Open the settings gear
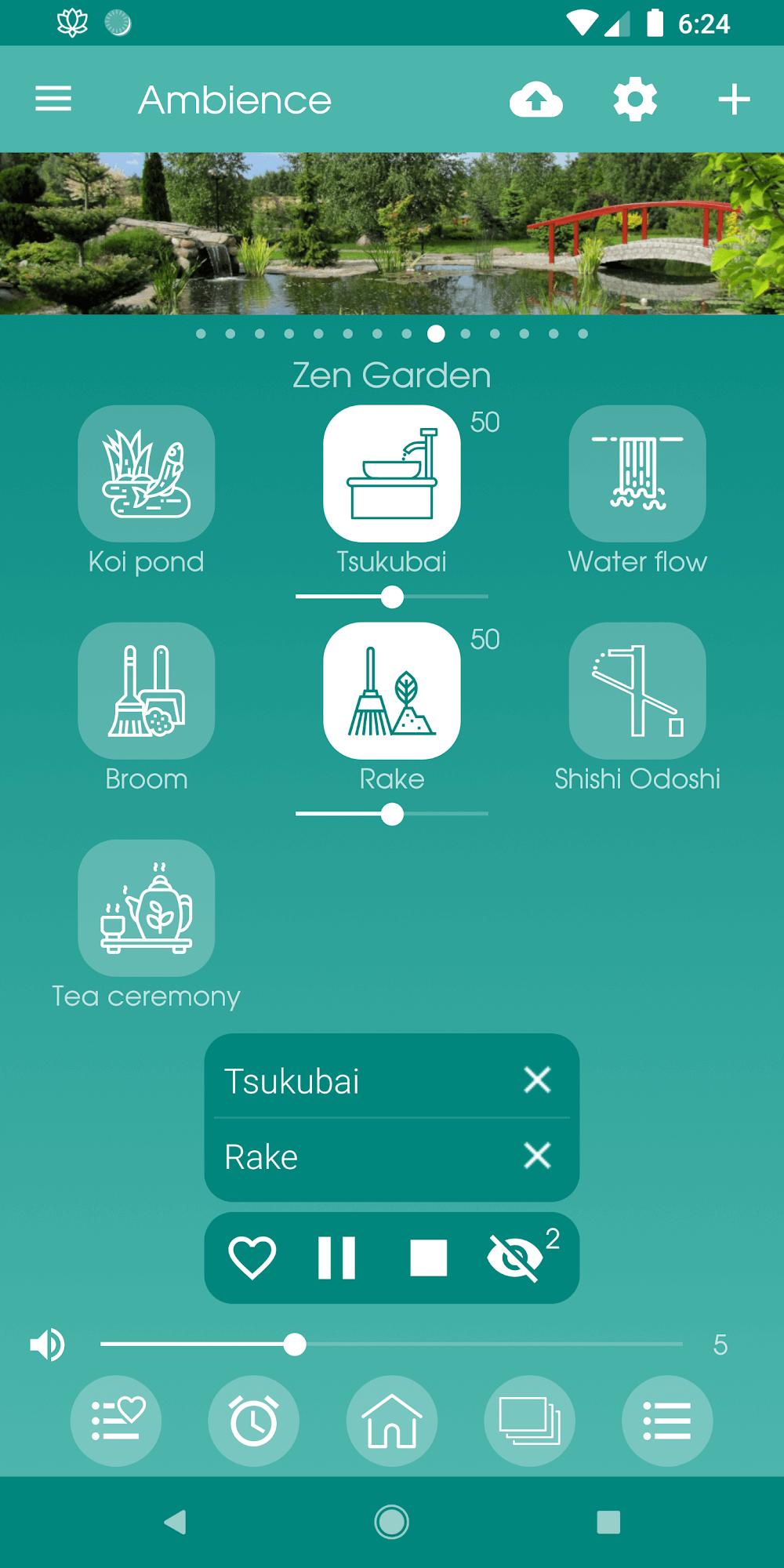 [635, 100]
